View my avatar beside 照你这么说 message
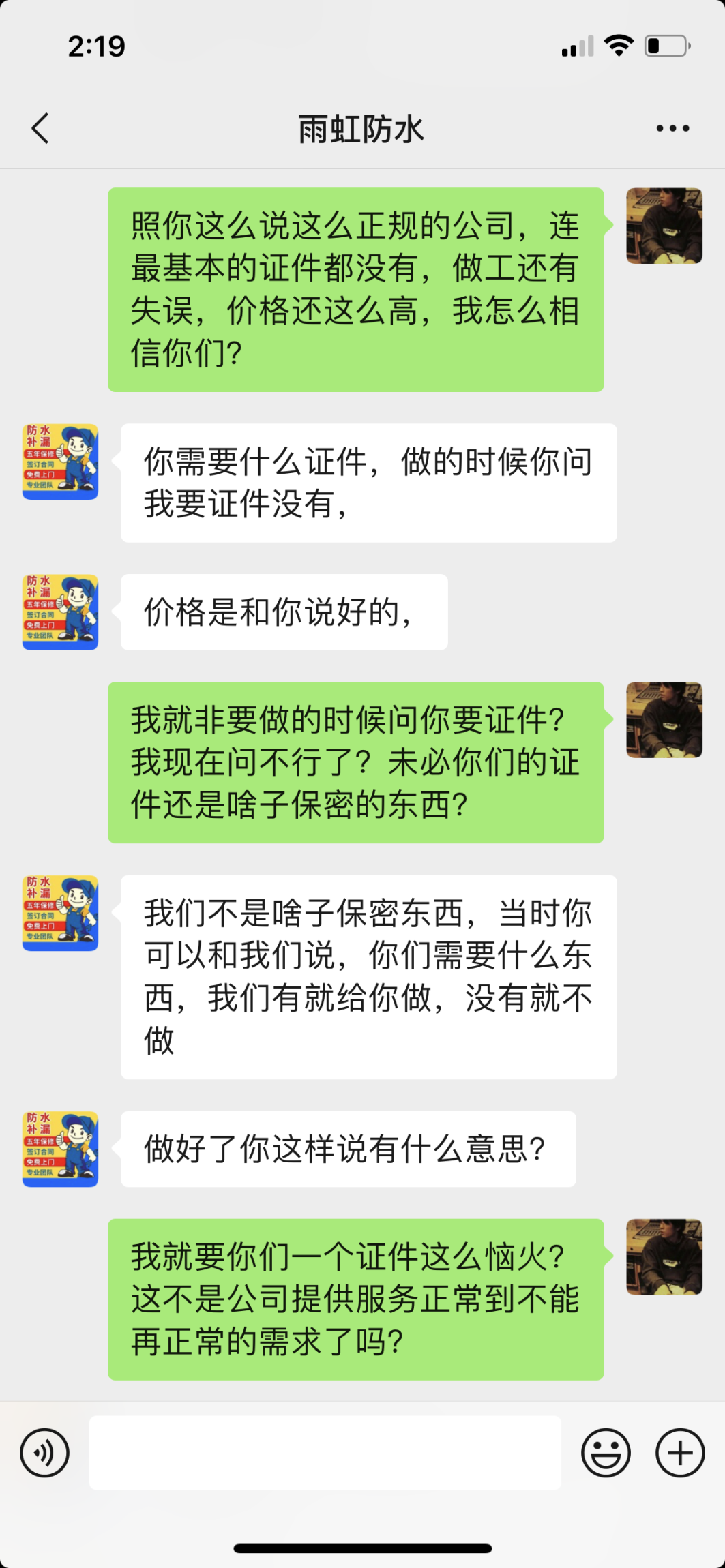This screenshot has height=1568, width=725. [664, 226]
